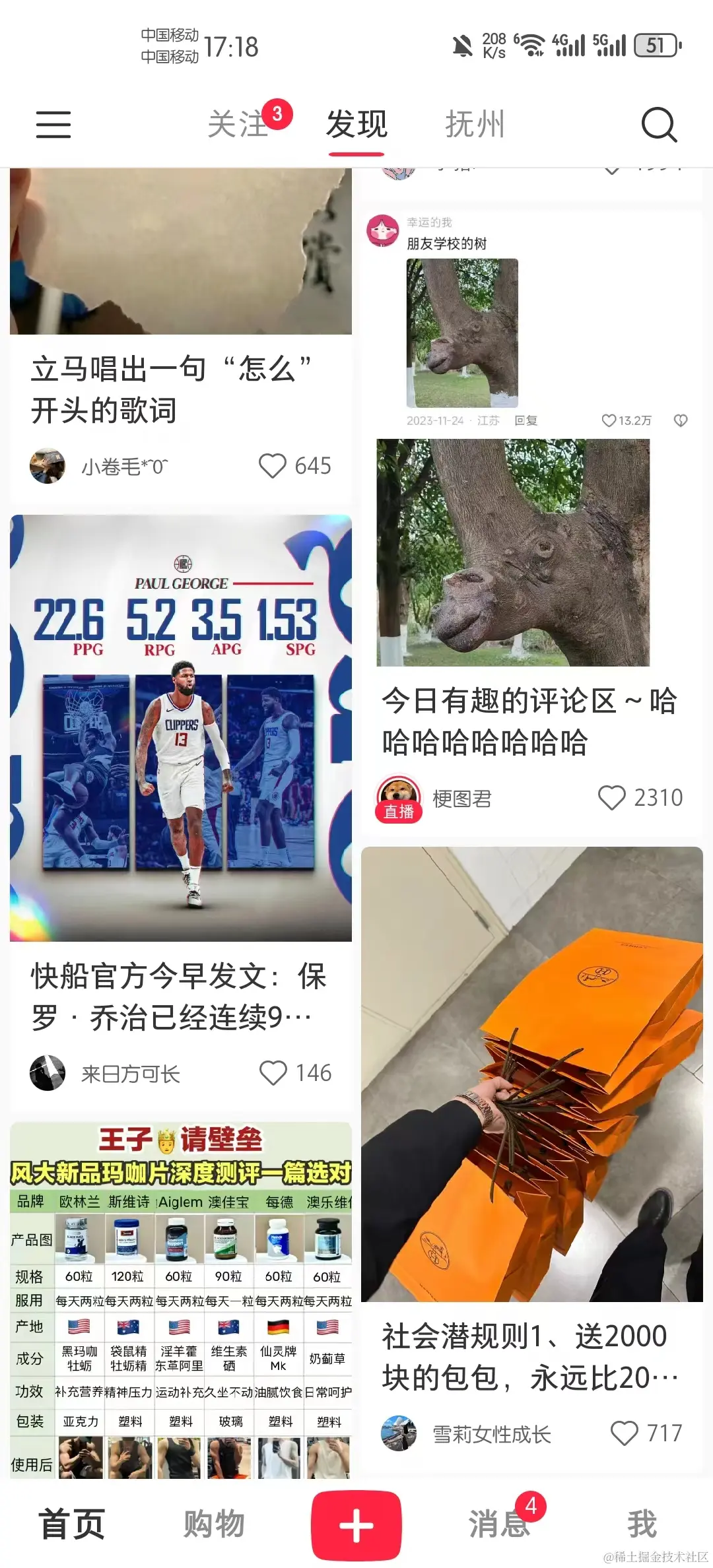Switch to the 关注 tab
The image size is (713, 1568).
coord(238,125)
